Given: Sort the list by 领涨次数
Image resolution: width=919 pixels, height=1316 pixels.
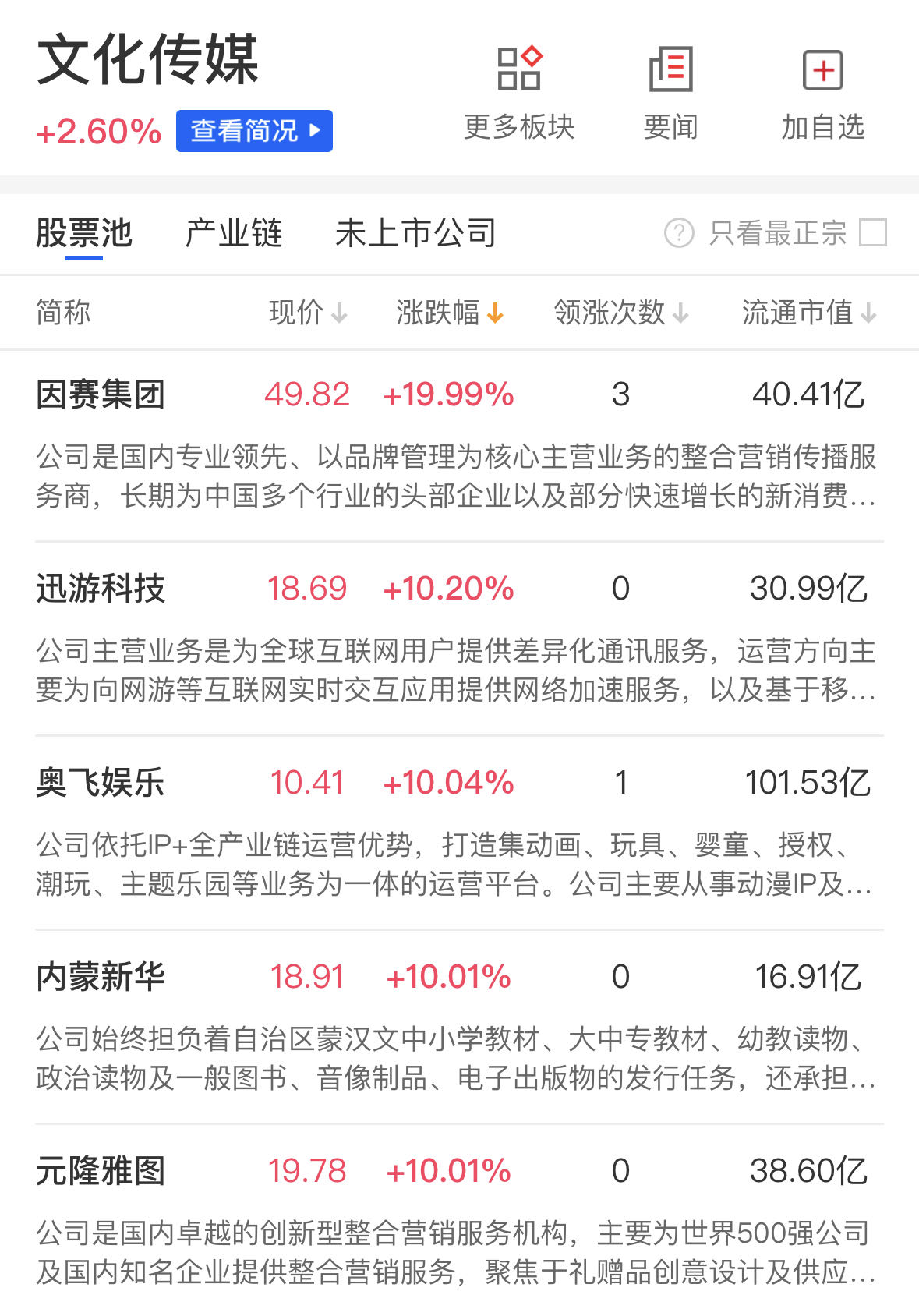Looking at the screenshot, I should 620,313.
